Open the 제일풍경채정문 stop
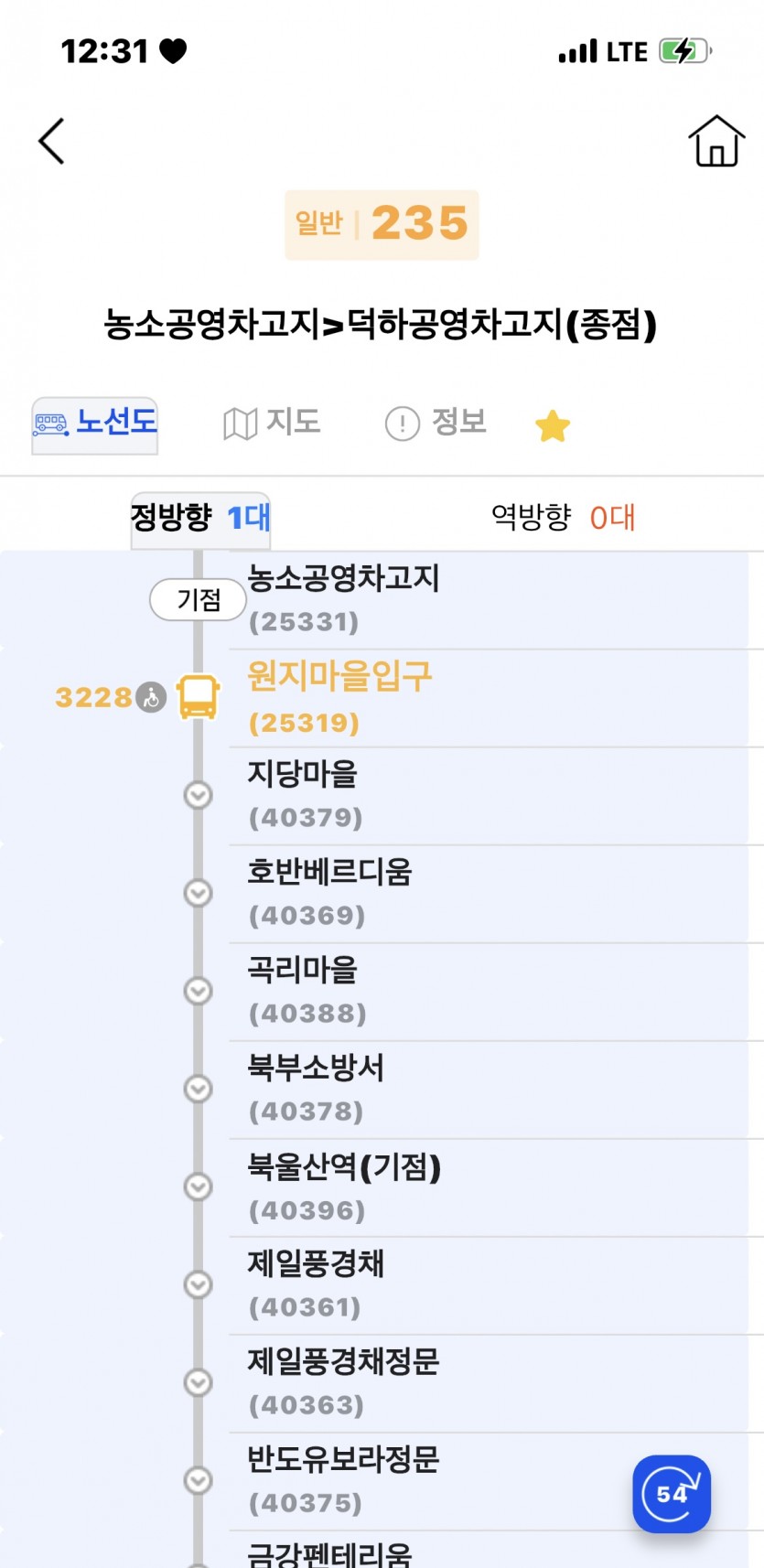This screenshot has width=764, height=1568. [343, 1381]
